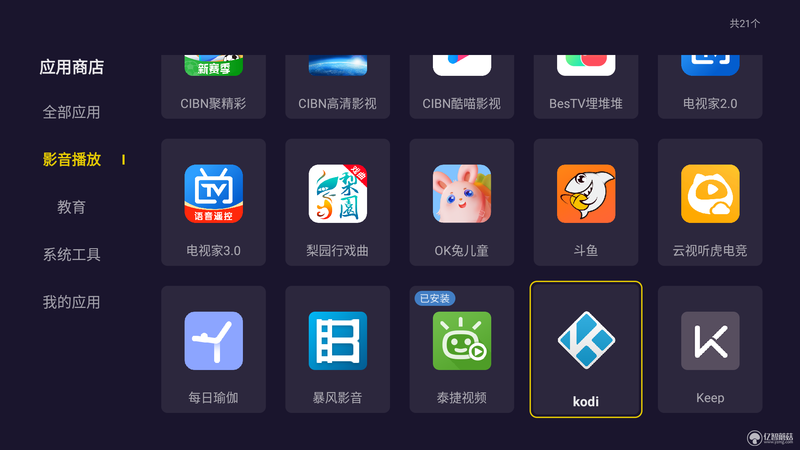
Task: Open the installed 泰捷视频 app
Action: click(461, 350)
